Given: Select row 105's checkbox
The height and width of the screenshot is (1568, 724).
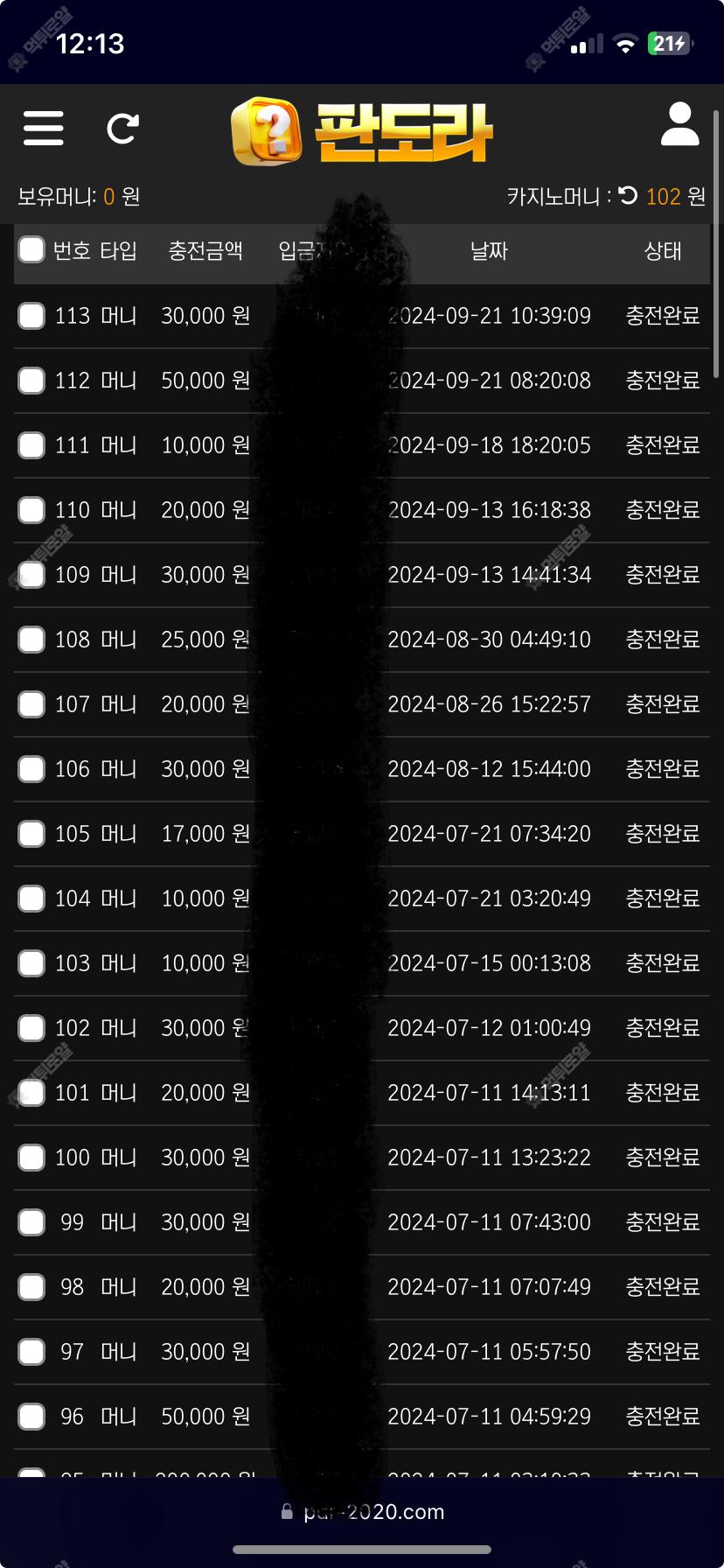Looking at the screenshot, I should (x=31, y=834).
